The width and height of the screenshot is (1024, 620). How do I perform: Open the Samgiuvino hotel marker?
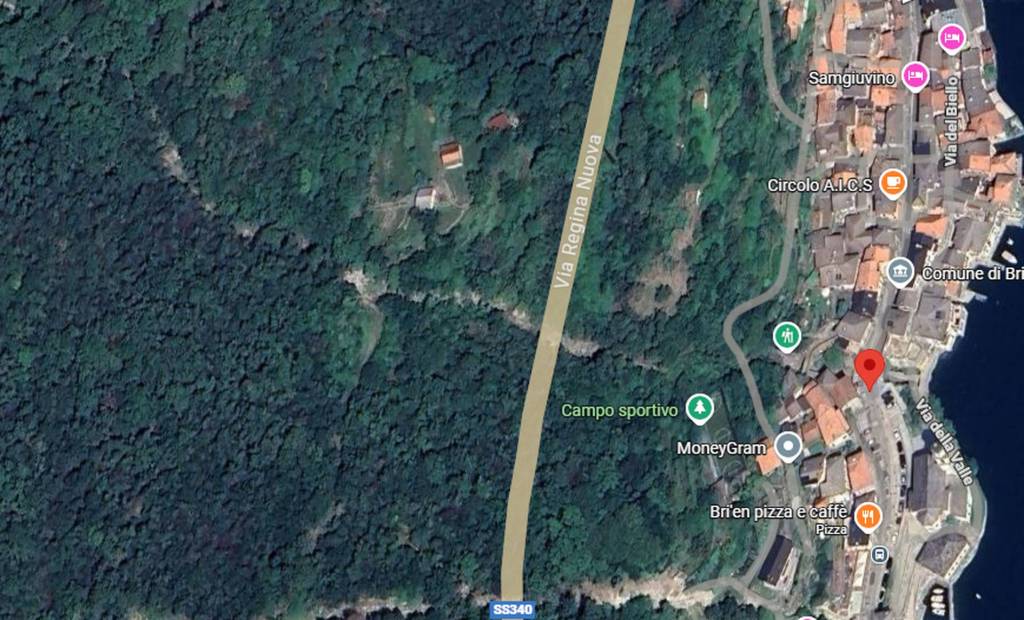tap(914, 75)
